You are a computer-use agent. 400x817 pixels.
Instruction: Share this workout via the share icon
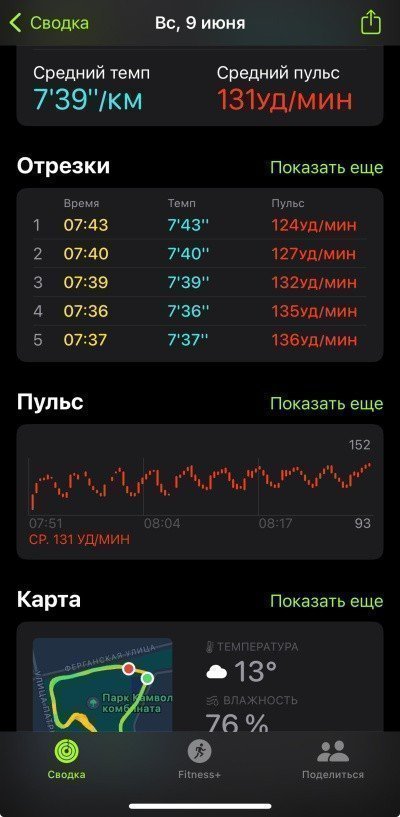click(371, 23)
